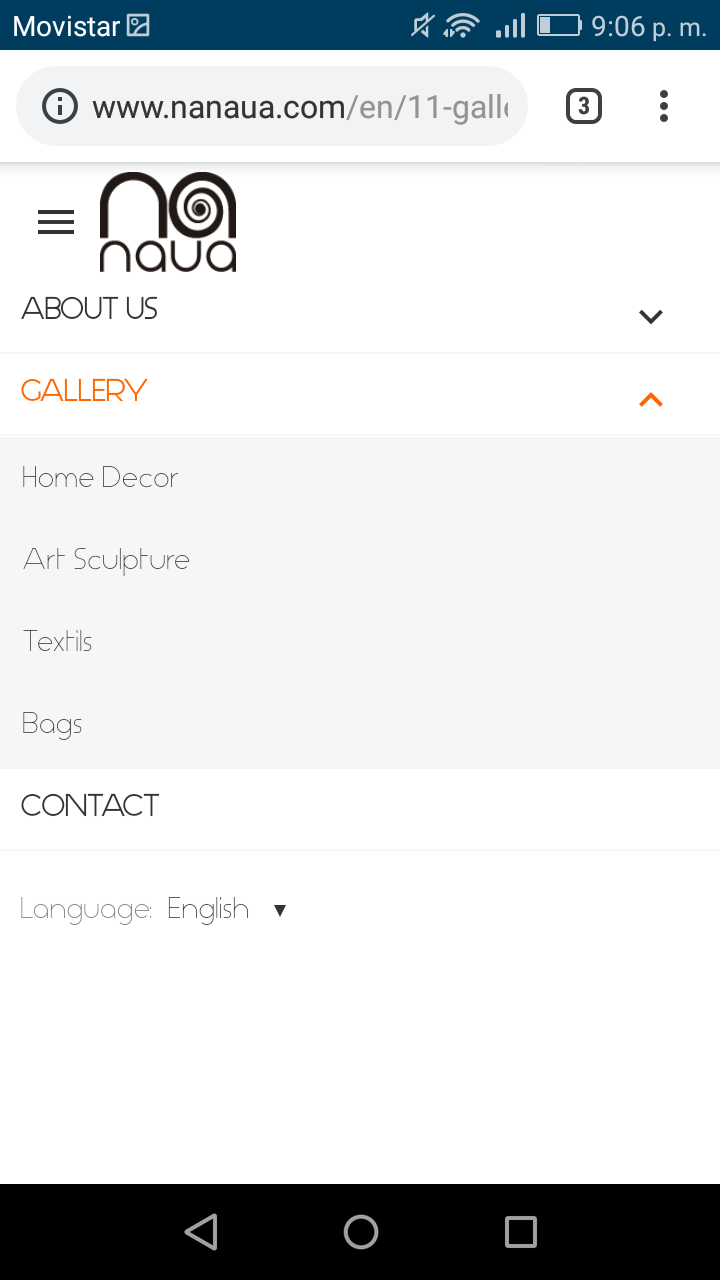Go to the Contact page

click(90, 806)
